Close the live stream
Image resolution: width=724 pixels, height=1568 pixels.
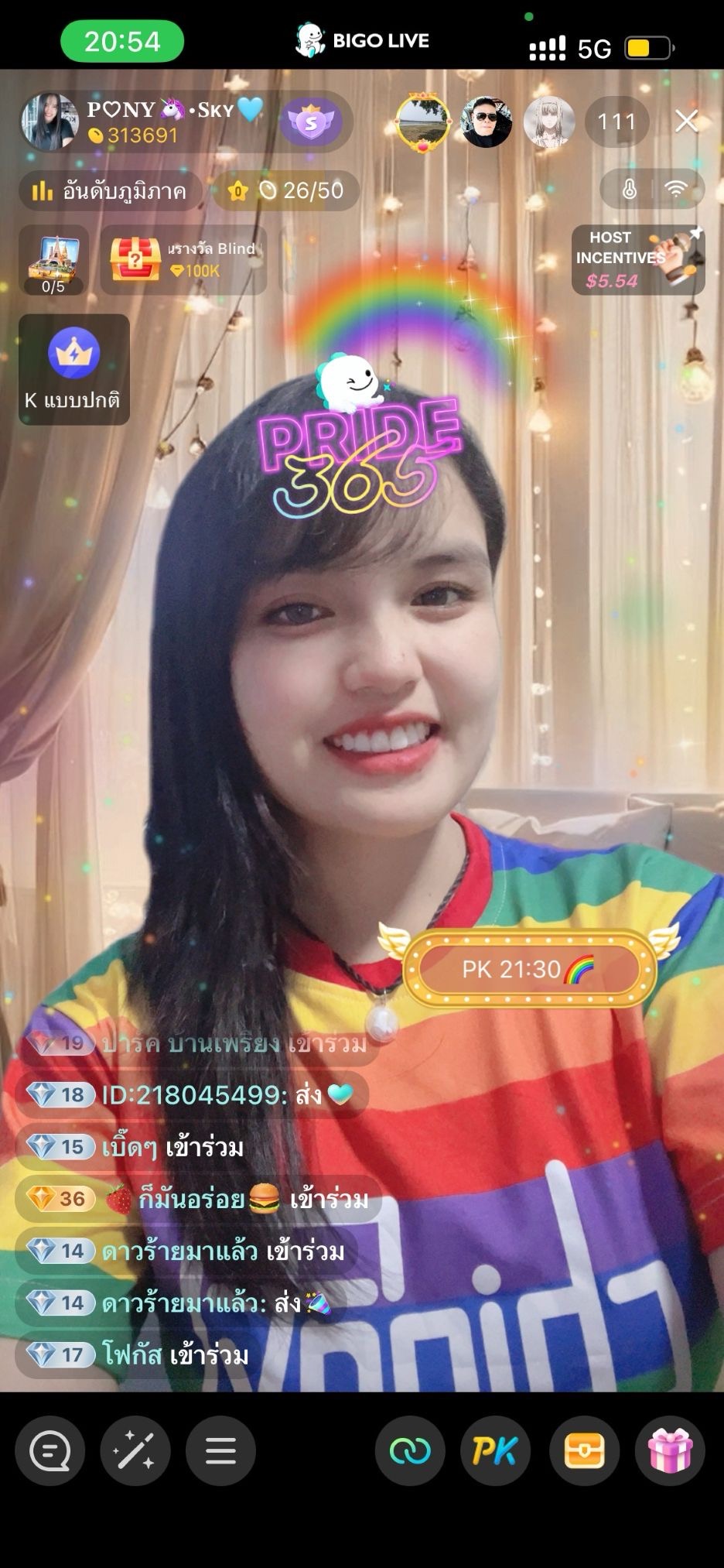point(686,122)
